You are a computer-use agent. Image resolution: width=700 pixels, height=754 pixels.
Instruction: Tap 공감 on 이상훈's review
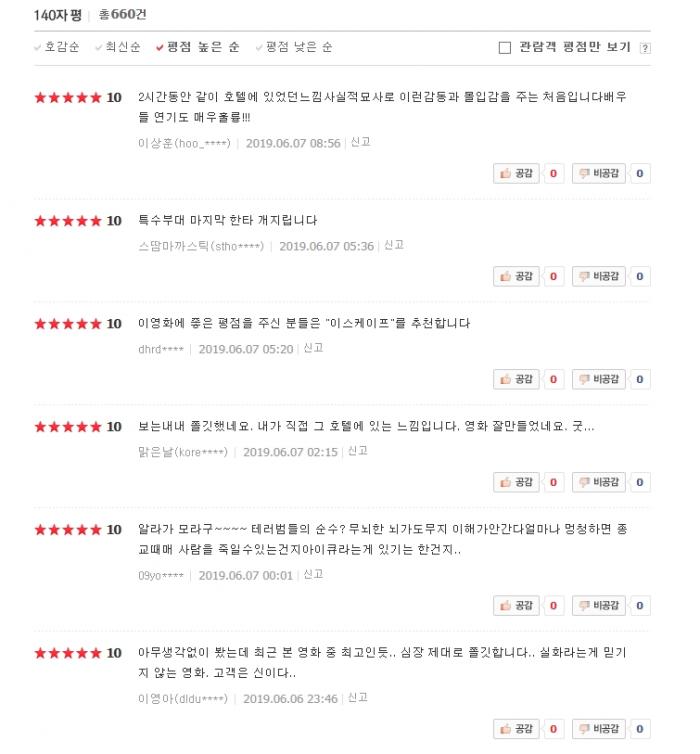[517, 173]
